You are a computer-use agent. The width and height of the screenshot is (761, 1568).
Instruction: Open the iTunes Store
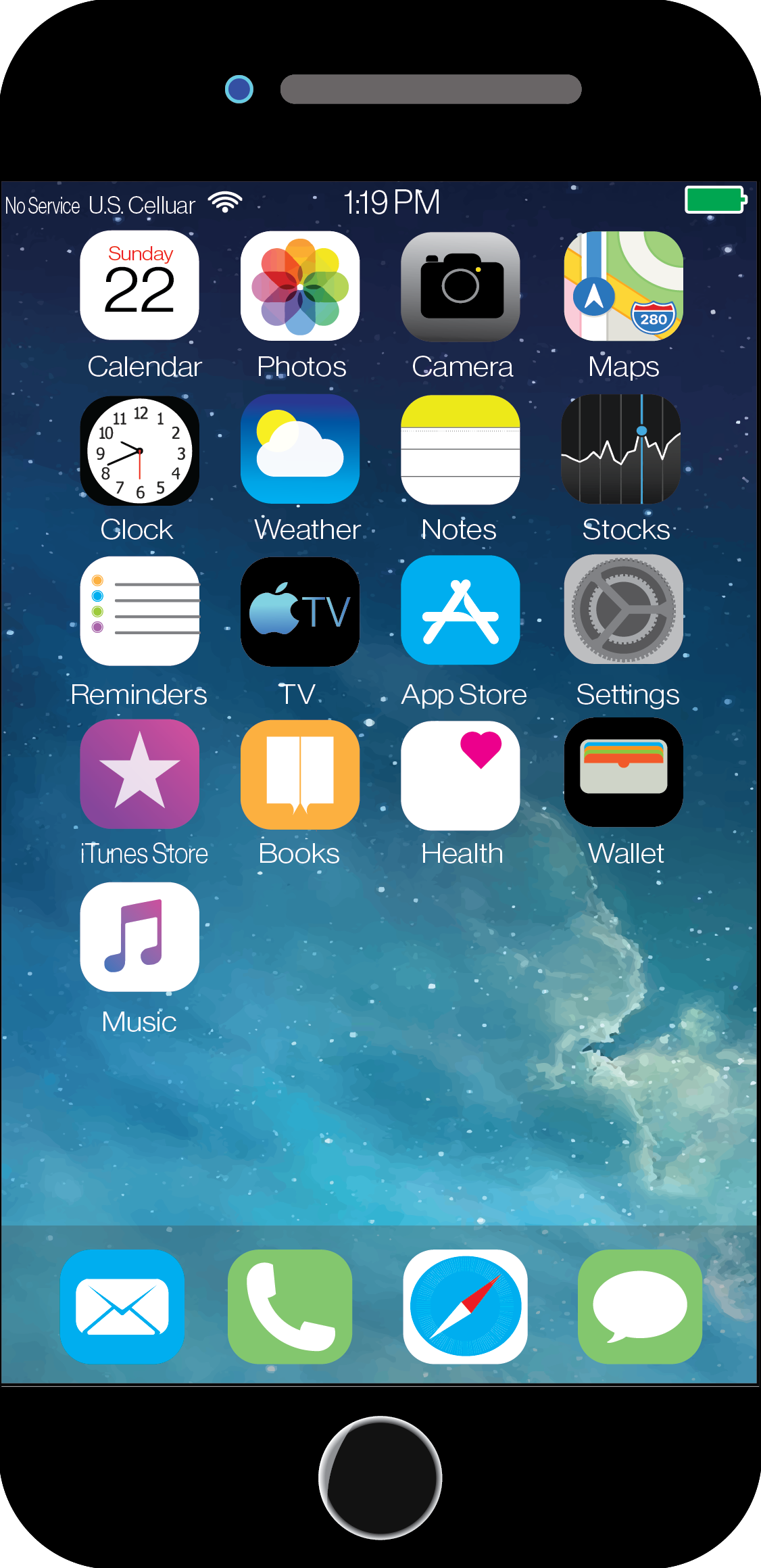point(139,774)
